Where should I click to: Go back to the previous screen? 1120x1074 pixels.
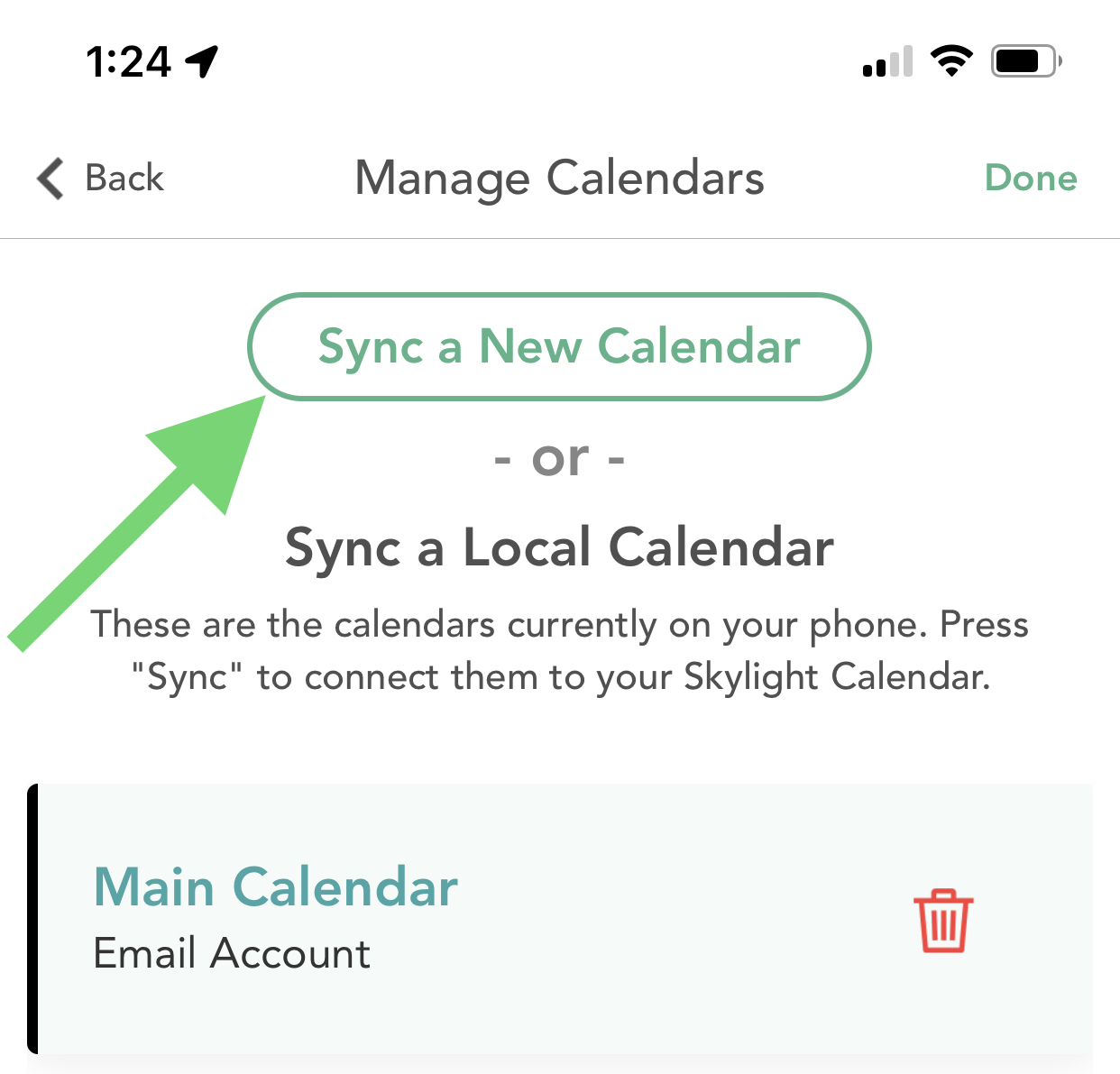tap(101, 178)
